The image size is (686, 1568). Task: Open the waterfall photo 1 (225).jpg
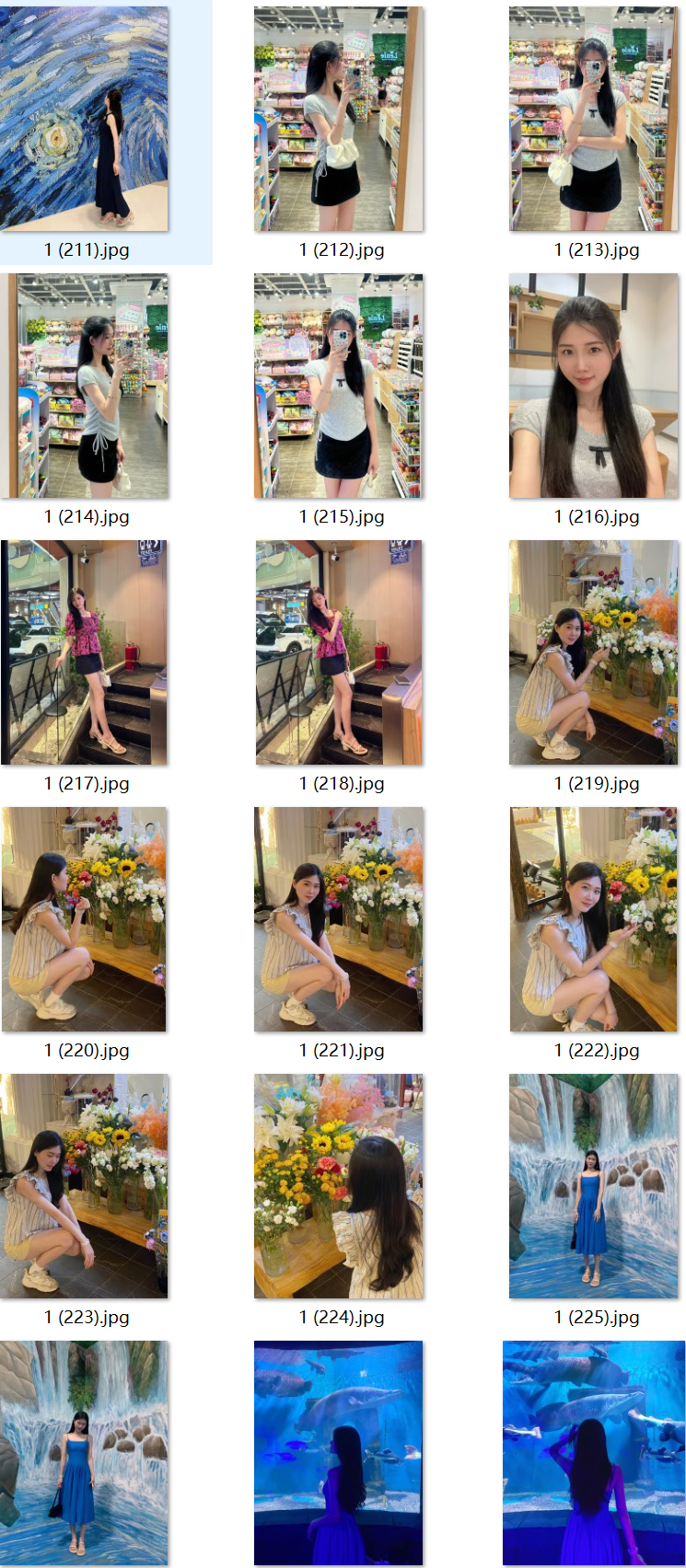(x=594, y=1187)
